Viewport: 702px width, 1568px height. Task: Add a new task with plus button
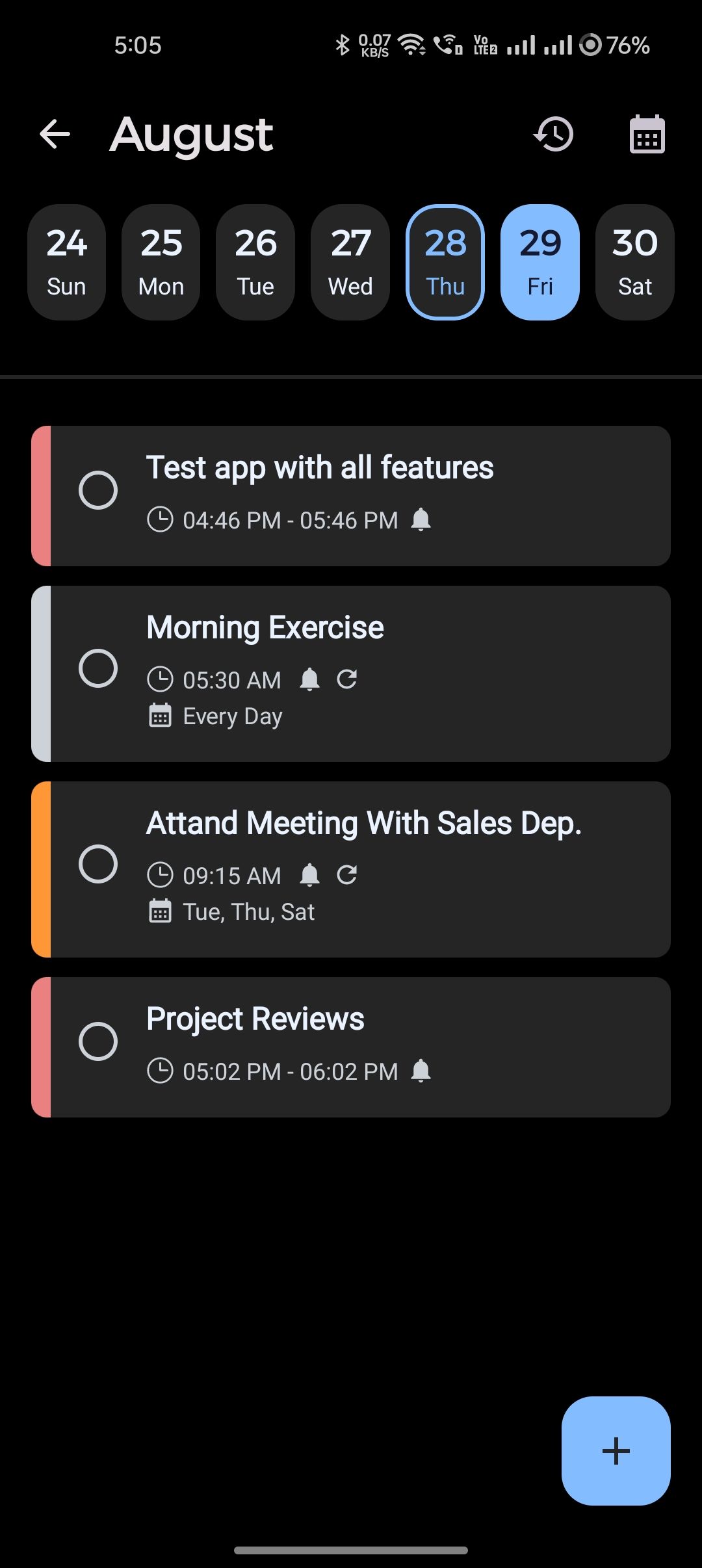click(616, 1450)
